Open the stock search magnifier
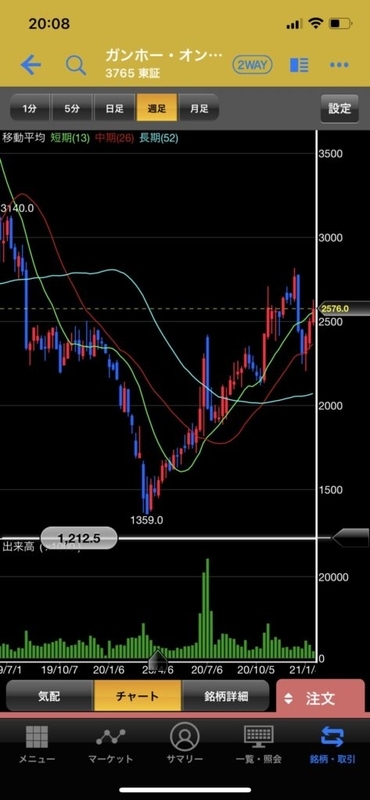 (76, 65)
